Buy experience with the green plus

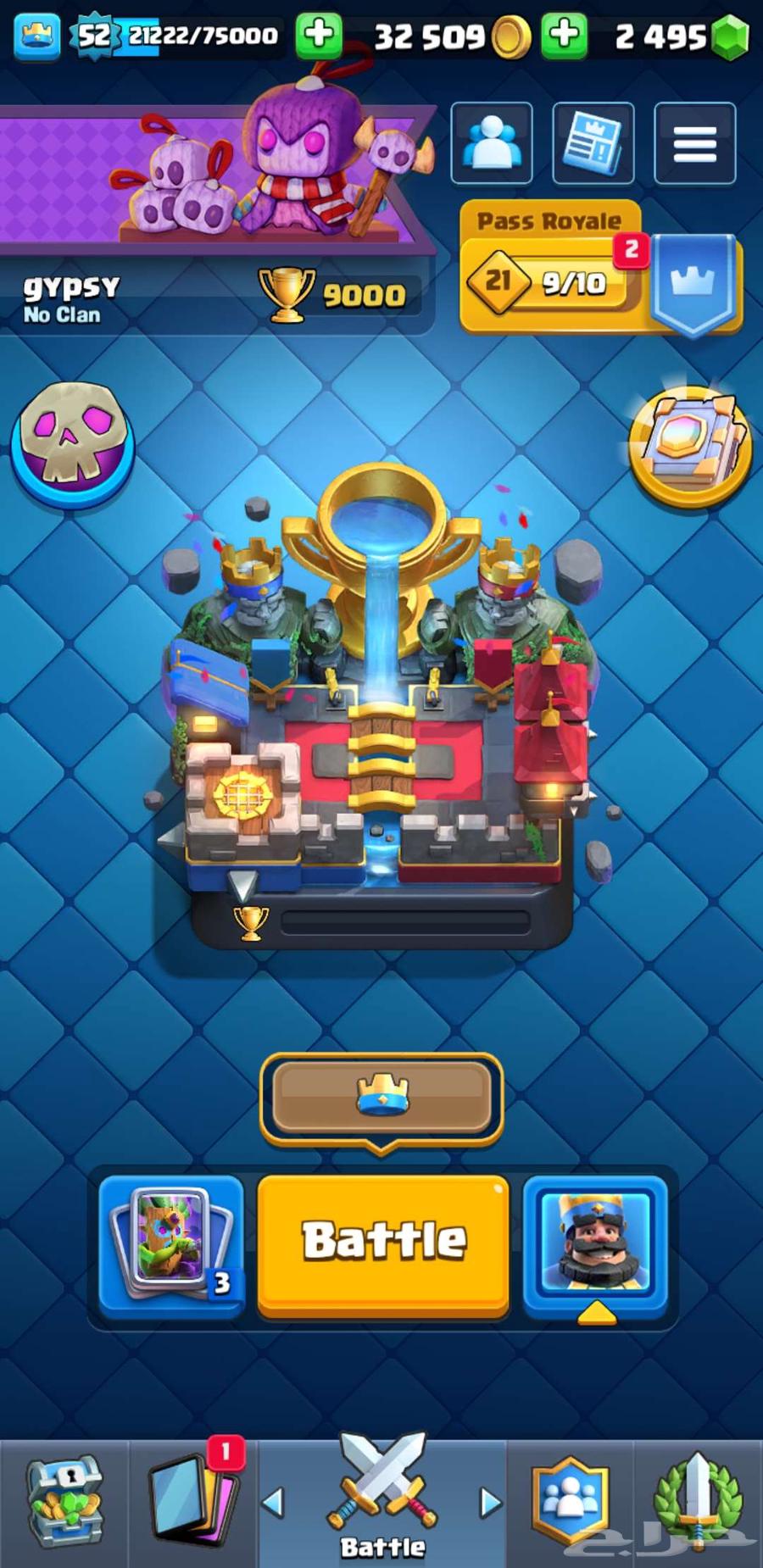(319, 36)
